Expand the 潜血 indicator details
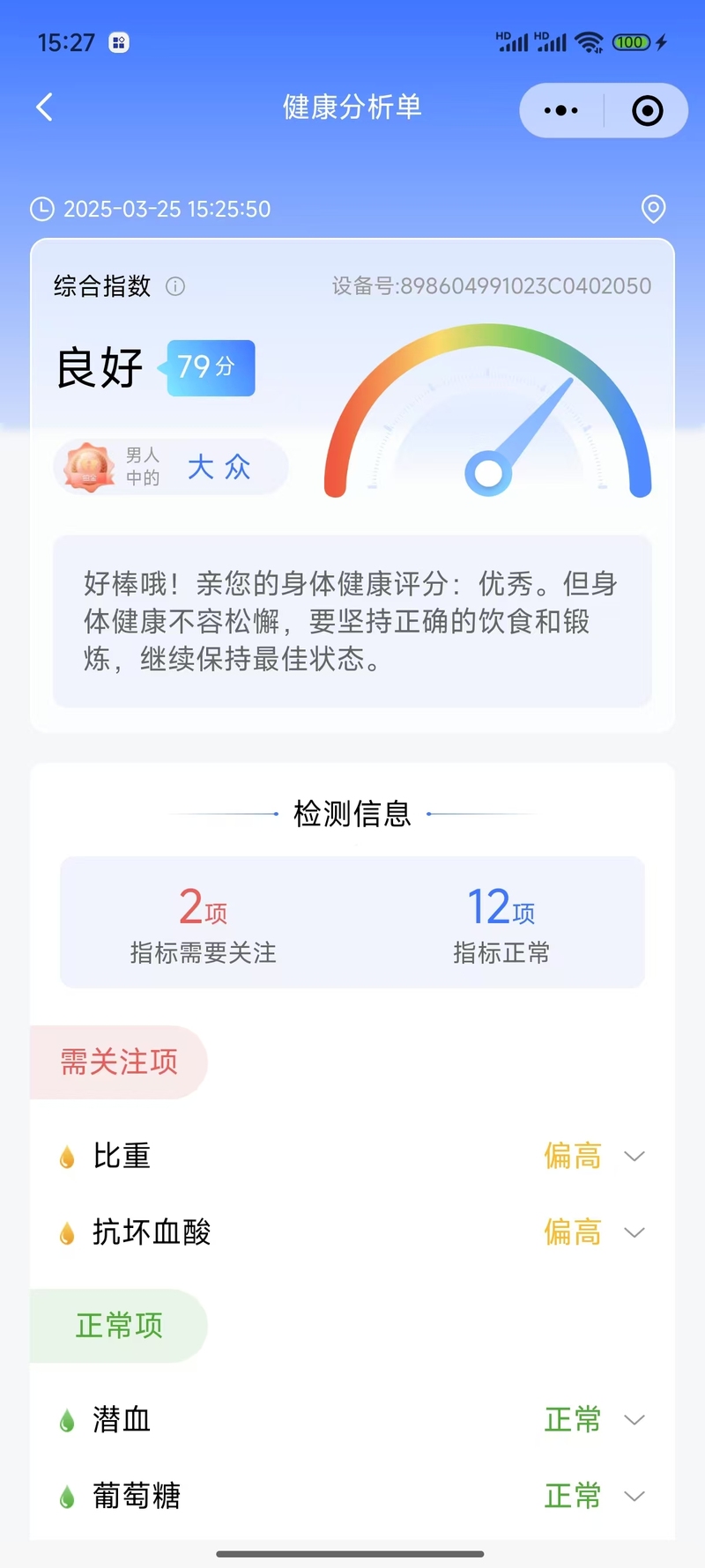 [x=634, y=1419]
